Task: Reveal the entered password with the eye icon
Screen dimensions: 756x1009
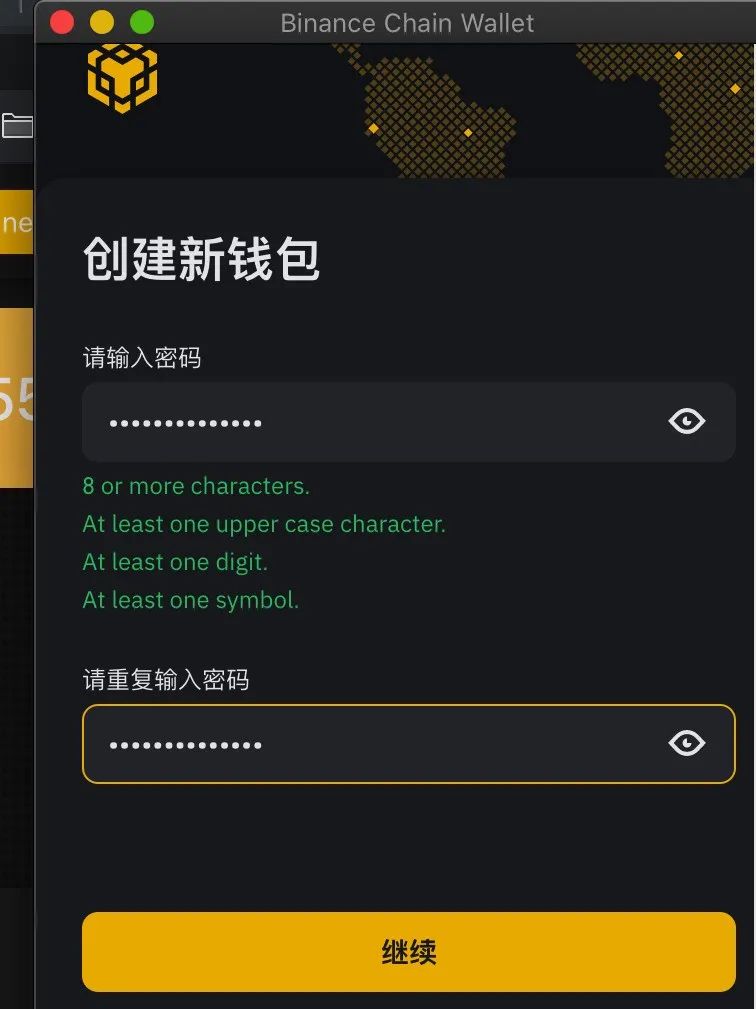Action: [x=686, y=422]
